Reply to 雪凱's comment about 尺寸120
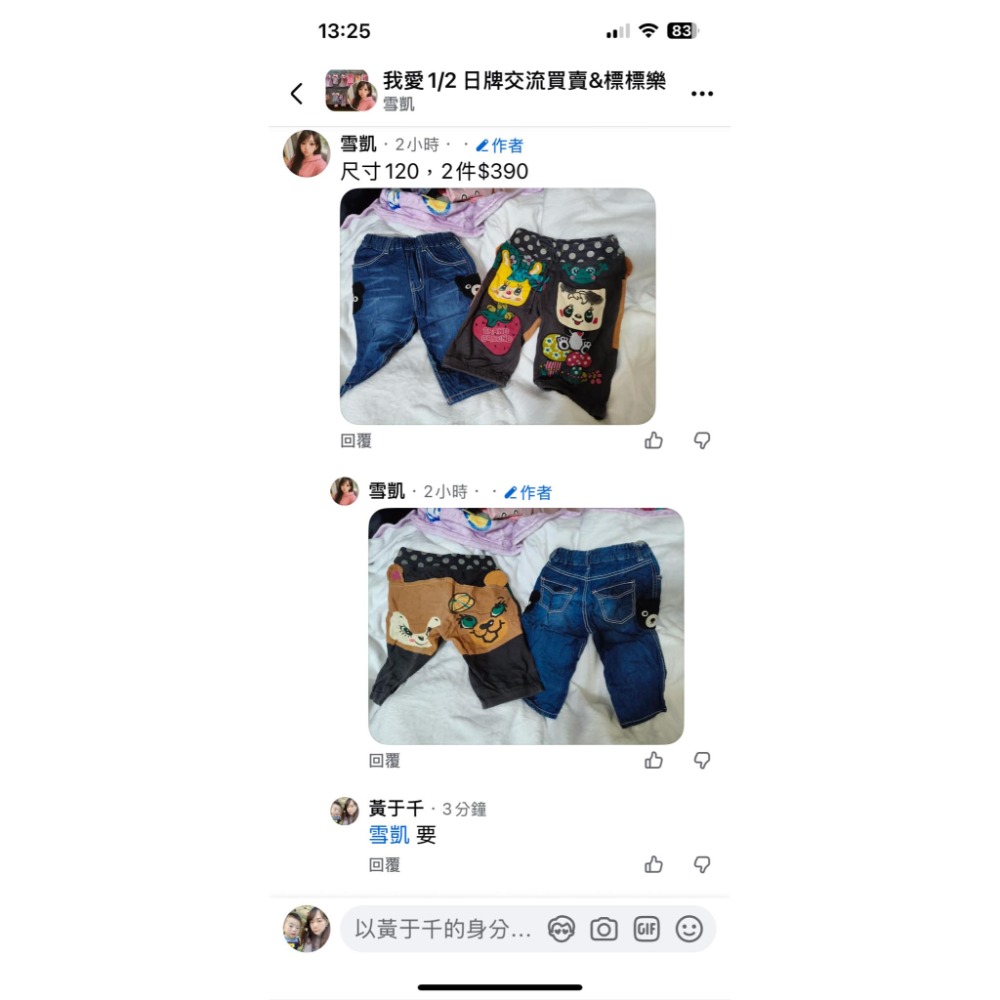Screen dimensions: 1000x1000 [x=356, y=441]
